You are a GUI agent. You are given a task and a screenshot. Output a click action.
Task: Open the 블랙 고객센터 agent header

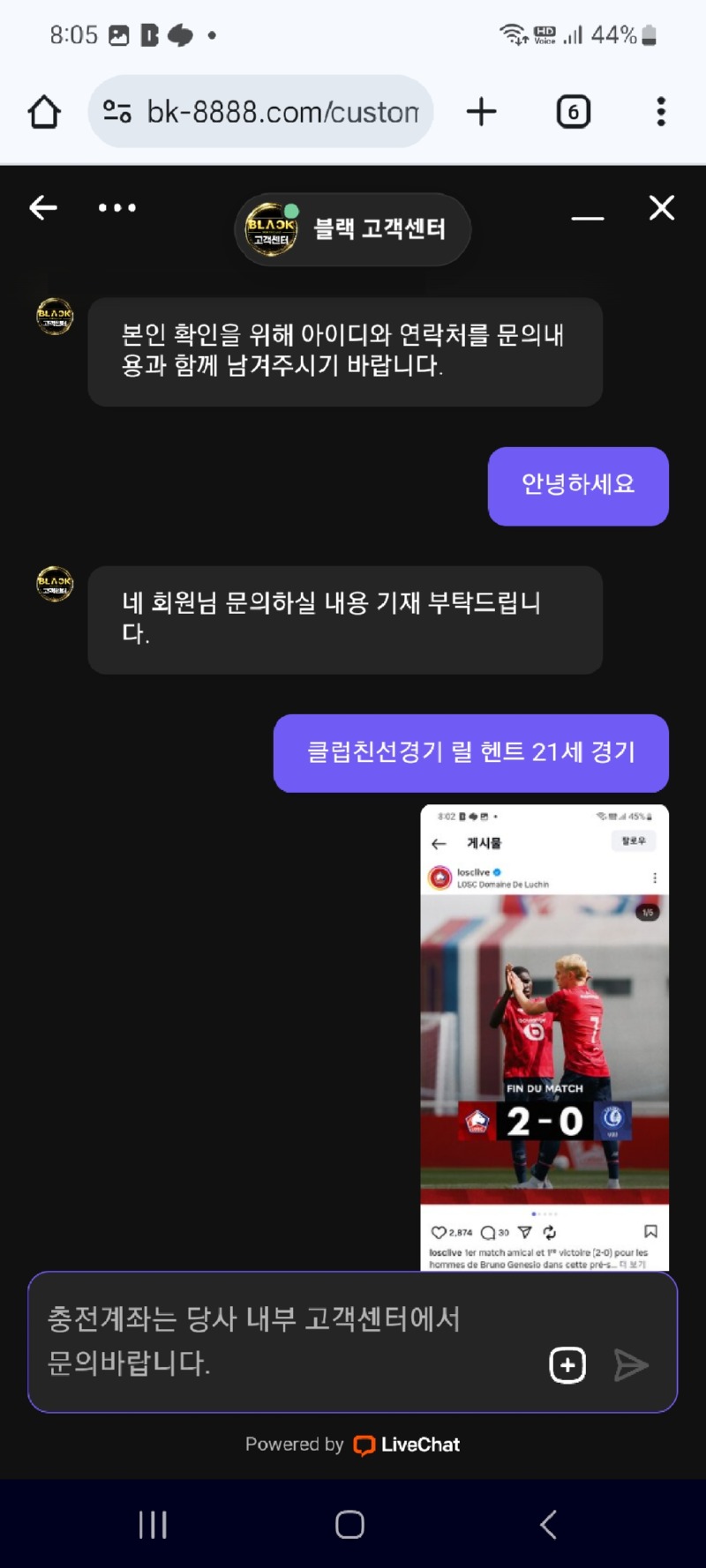(x=353, y=229)
